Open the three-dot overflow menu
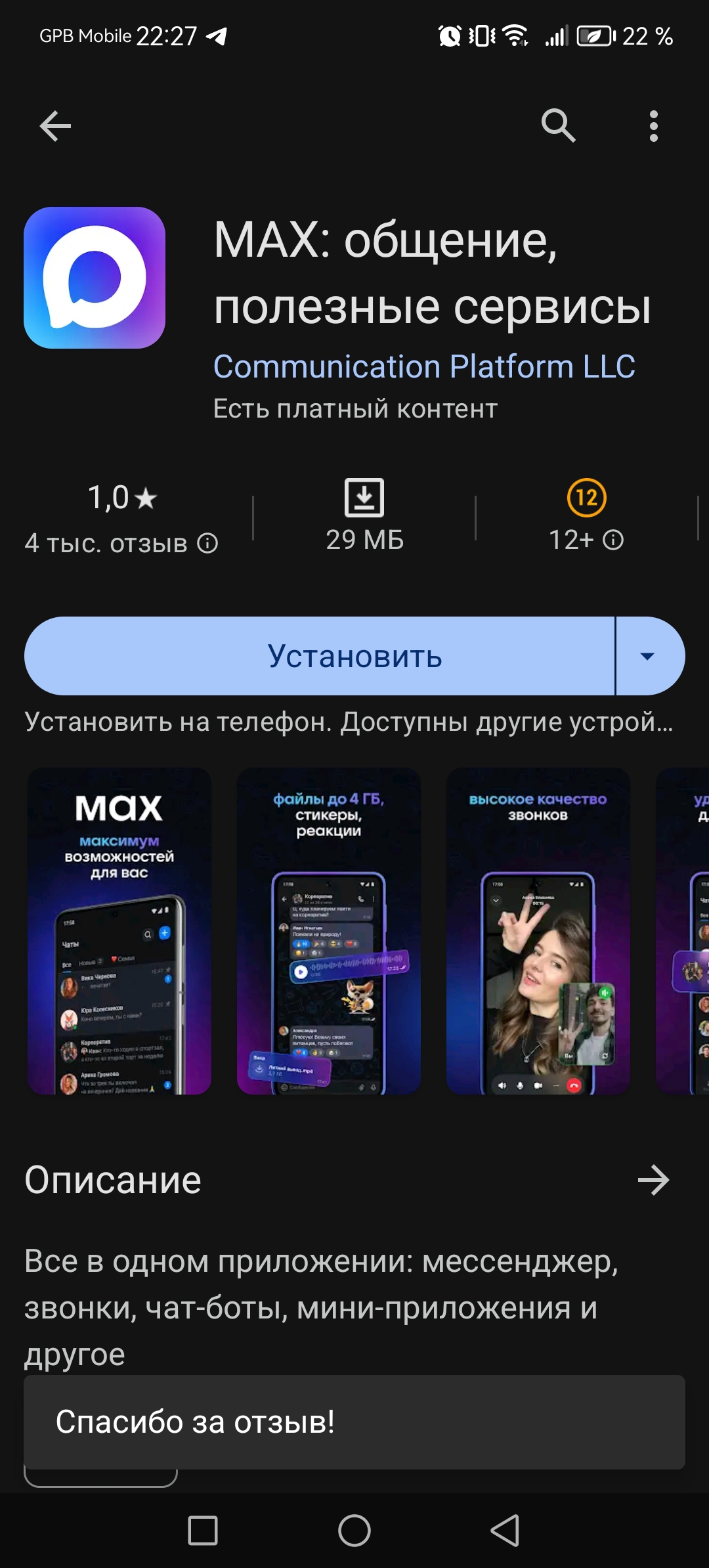709x1568 pixels. pyautogui.click(x=653, y=126)
